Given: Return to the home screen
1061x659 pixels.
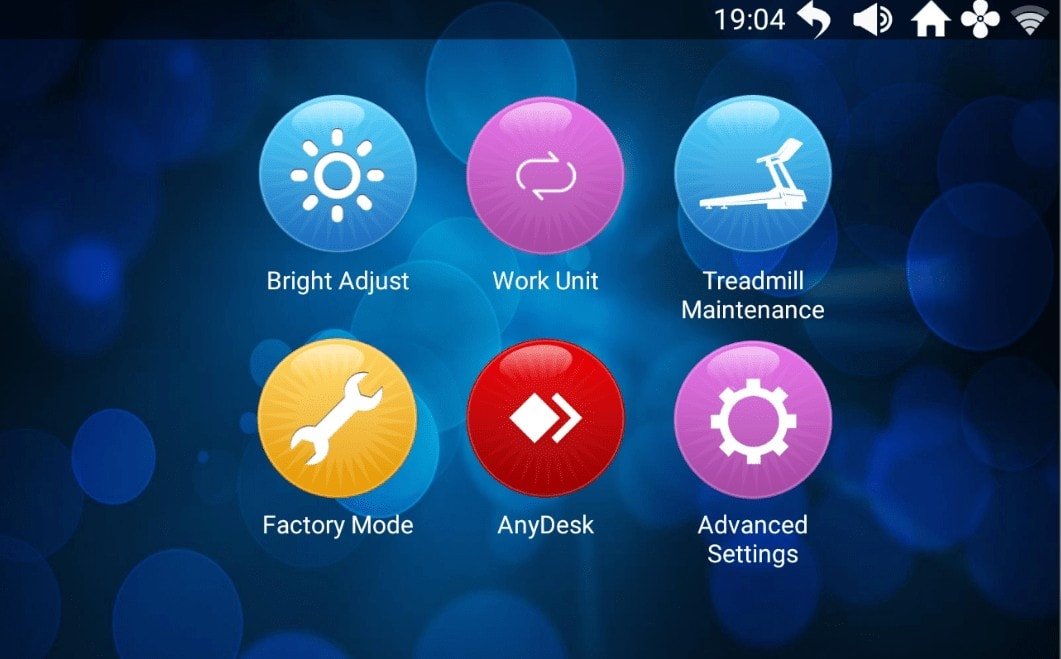Looking at the screenshot, I should click(929, 20).
